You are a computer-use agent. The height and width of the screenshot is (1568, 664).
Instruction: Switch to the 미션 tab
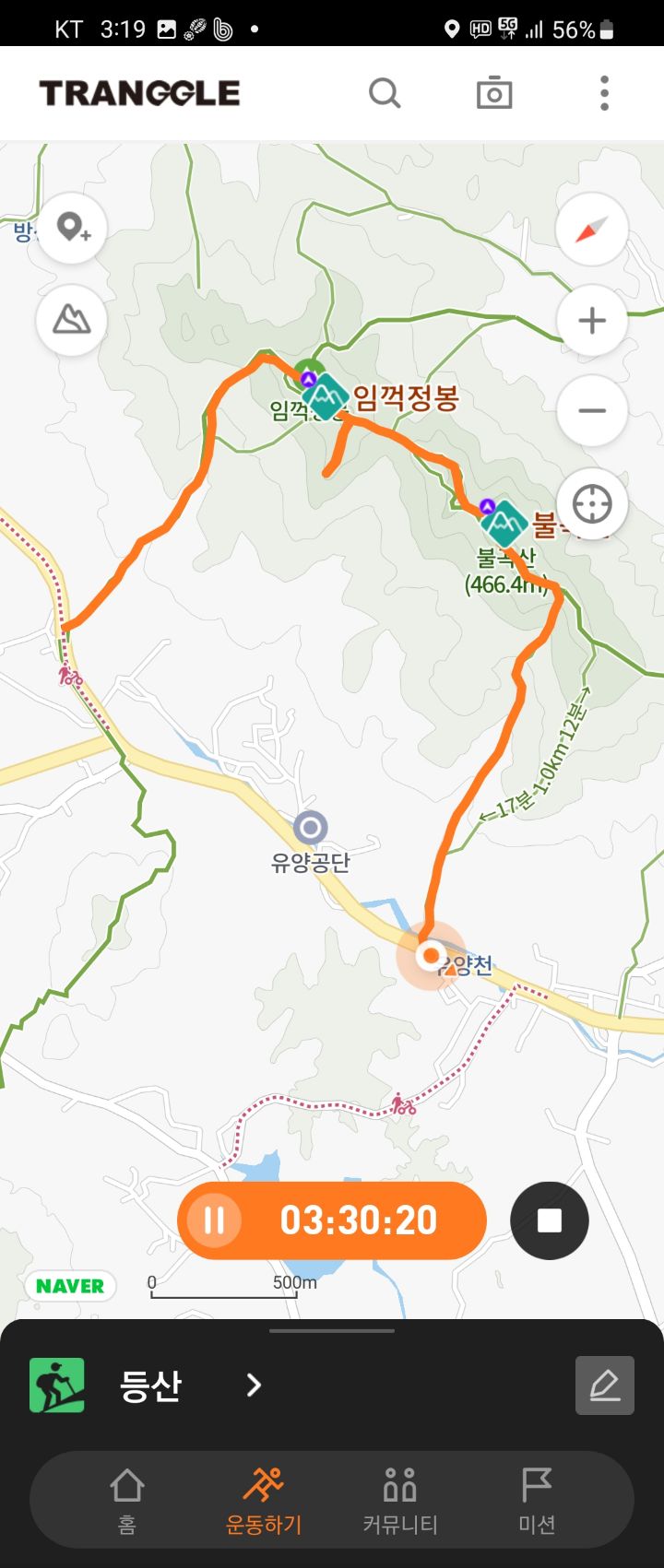[537, 1501]
